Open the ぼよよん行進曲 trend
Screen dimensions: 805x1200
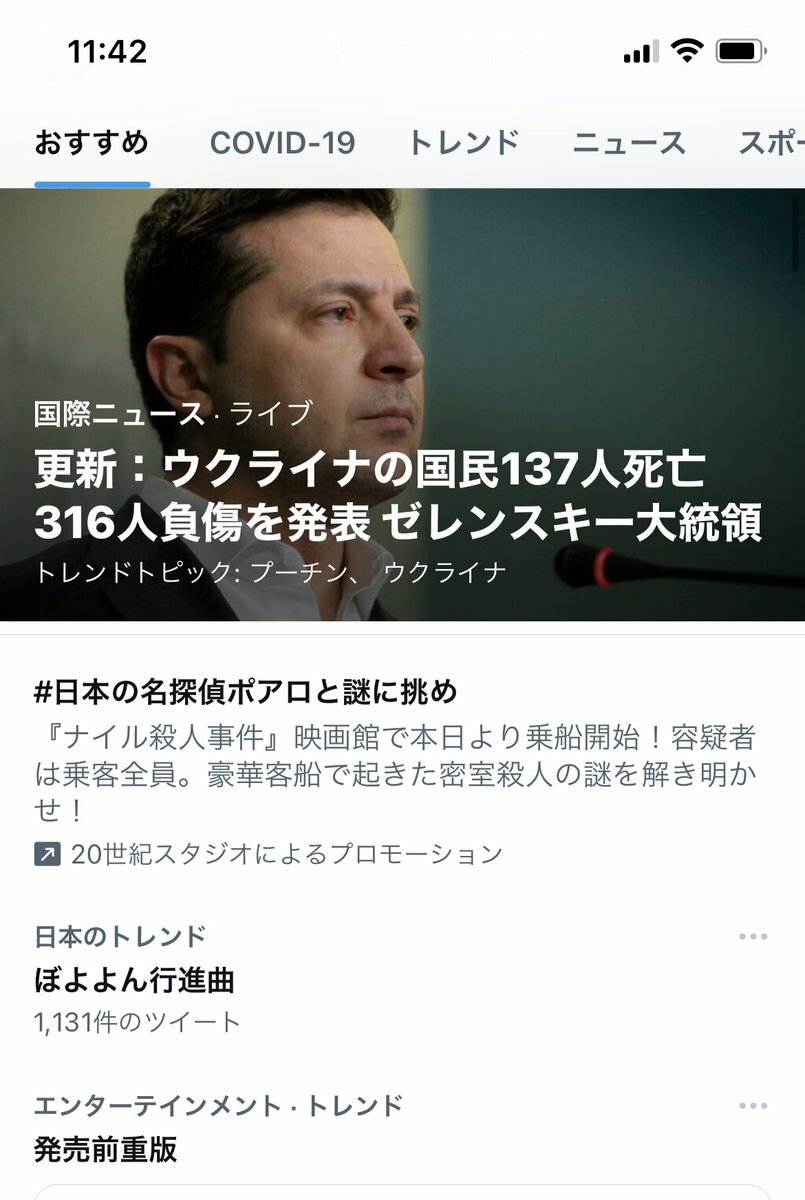[134, 980]
